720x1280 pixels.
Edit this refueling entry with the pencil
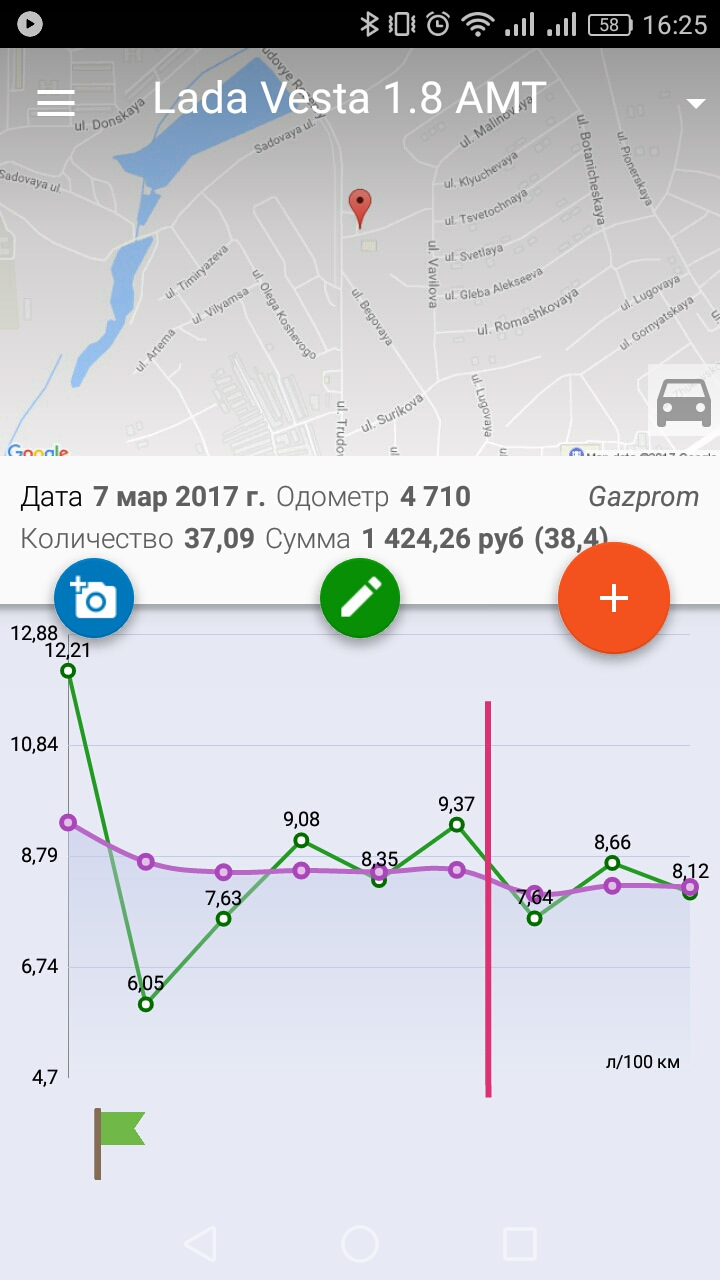(360, 599)
